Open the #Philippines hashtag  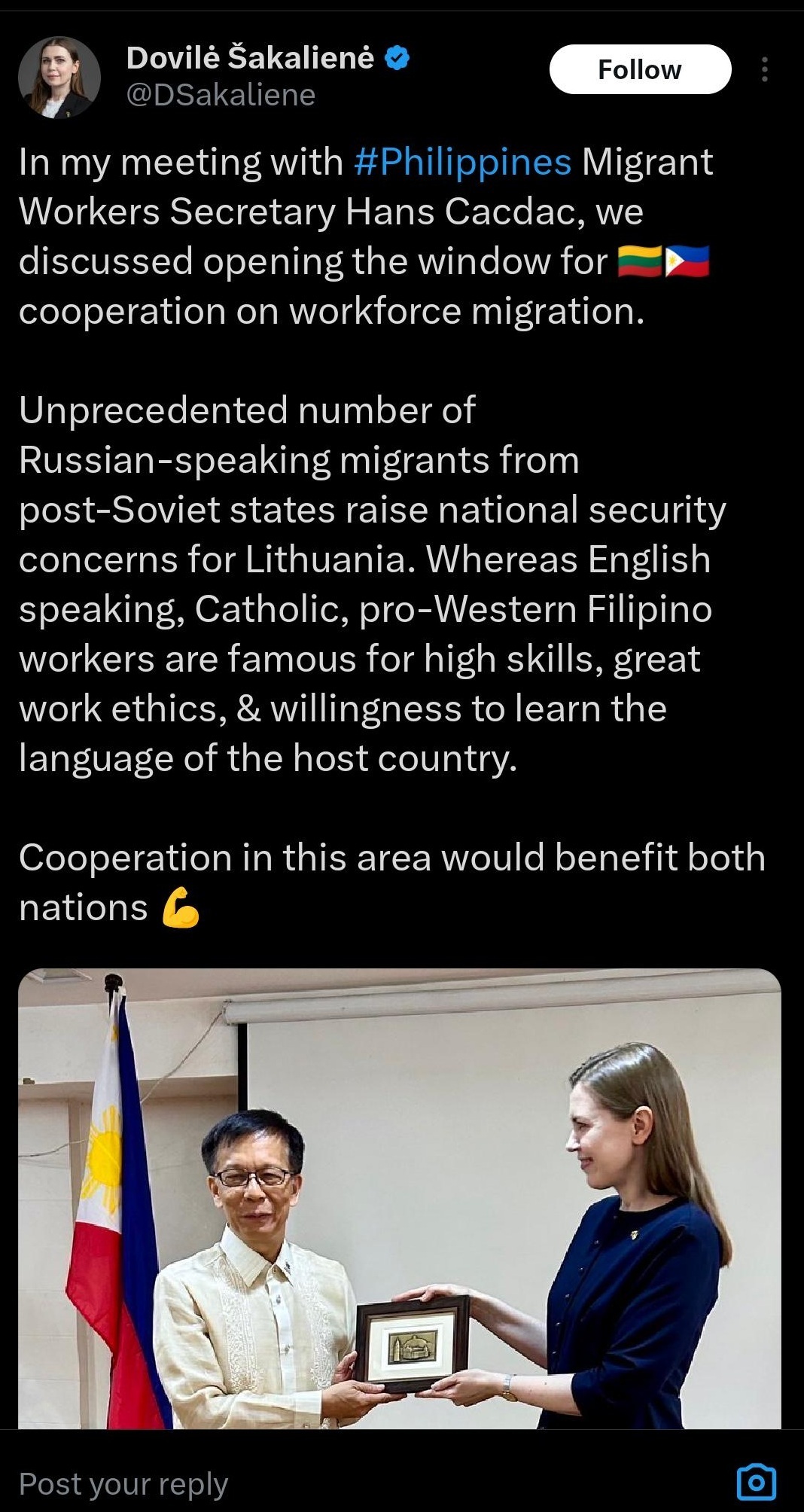coord(462,162)
